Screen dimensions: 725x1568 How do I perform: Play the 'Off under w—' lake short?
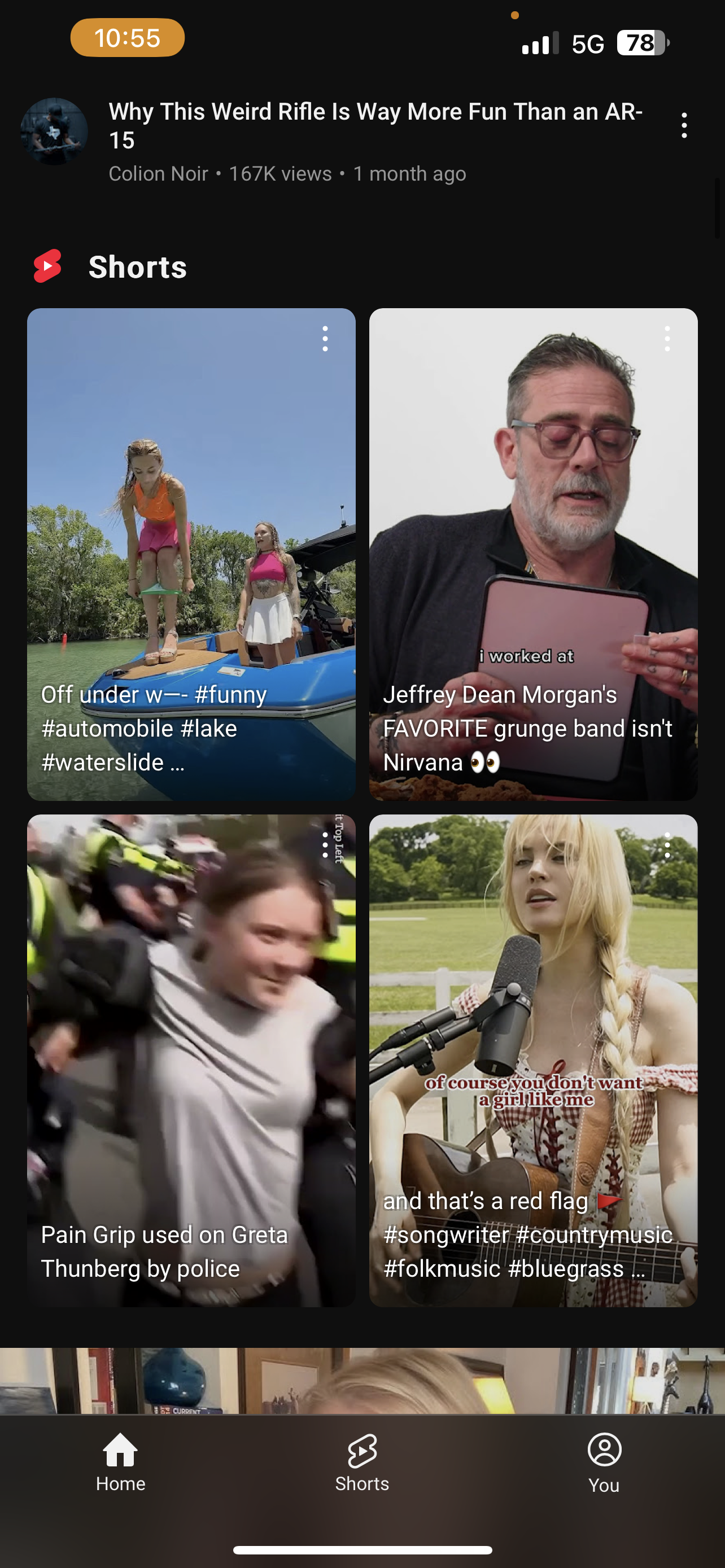pos(191,554)
